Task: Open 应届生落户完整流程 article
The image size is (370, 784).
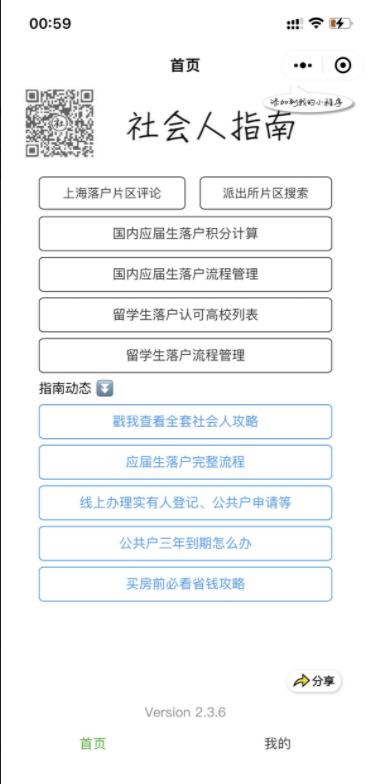Action: [186, 462]
